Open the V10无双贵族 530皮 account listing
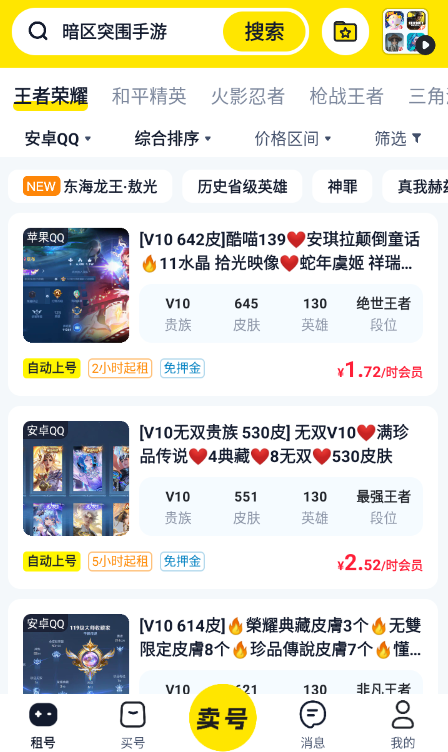This screenshot has height=752, width=448. tap(223, 497)
